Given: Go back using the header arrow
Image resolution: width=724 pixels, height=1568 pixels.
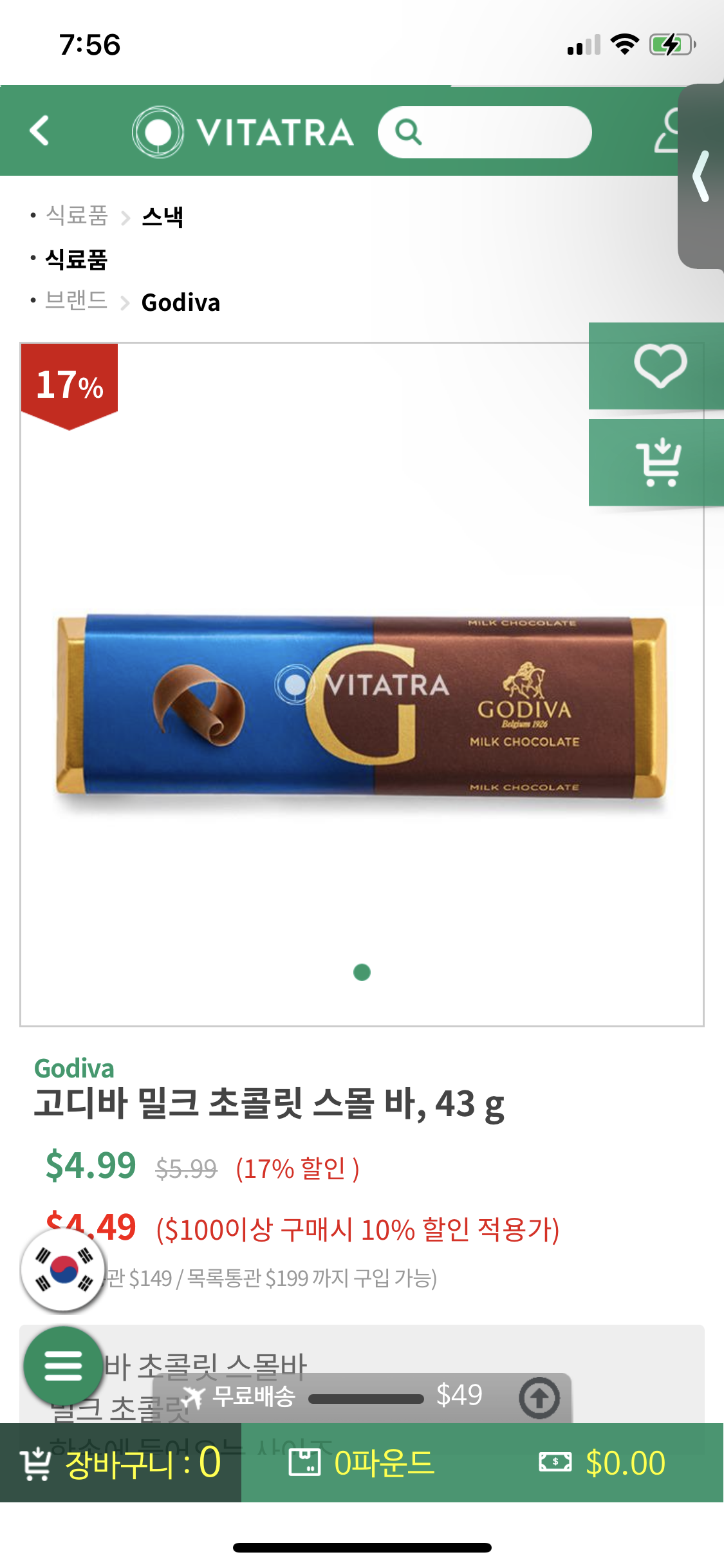Looking at the screenshot, I should [x=40, y=131].
